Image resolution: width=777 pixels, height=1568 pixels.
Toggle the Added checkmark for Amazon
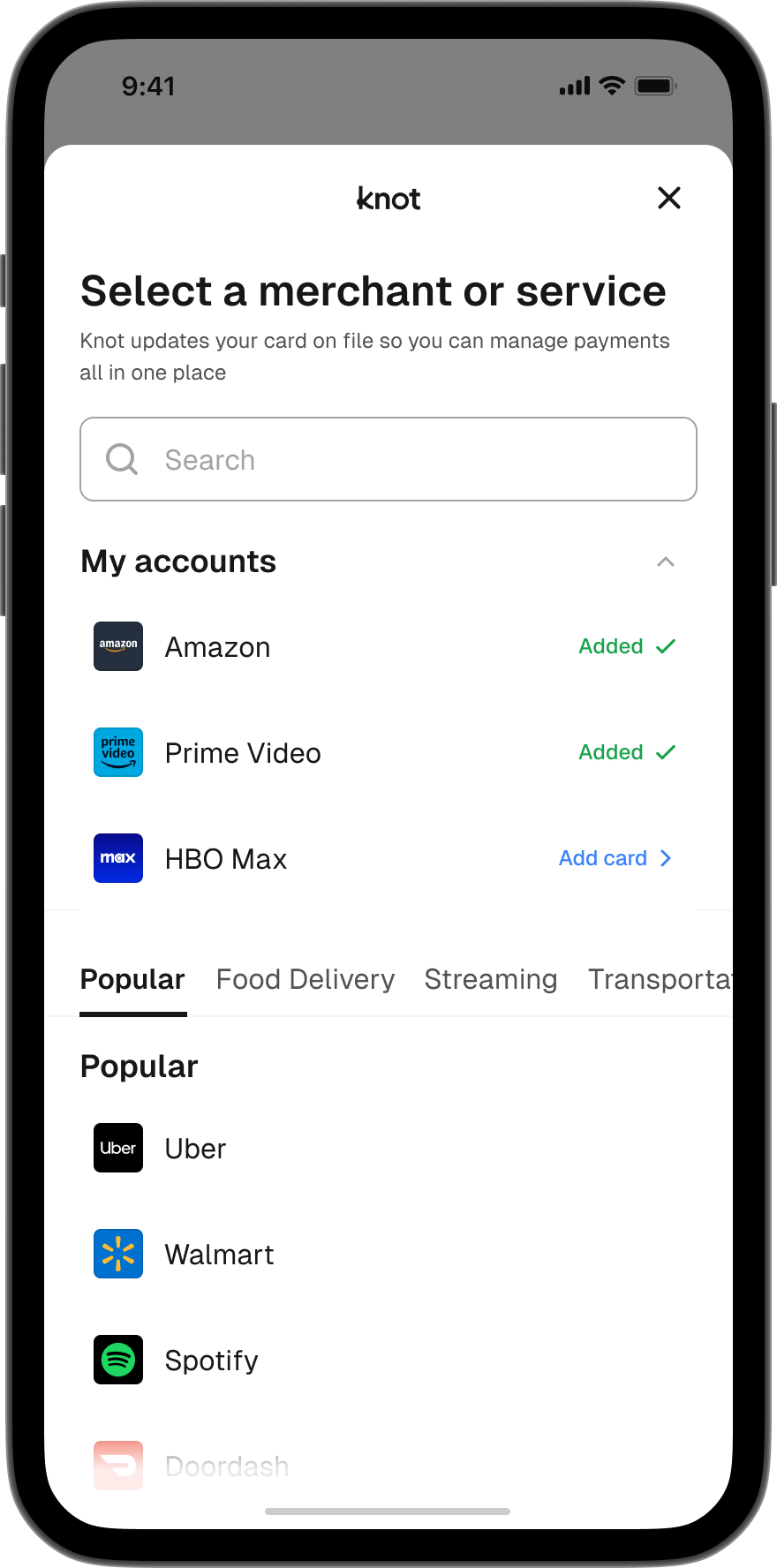[x=627, y=646]
